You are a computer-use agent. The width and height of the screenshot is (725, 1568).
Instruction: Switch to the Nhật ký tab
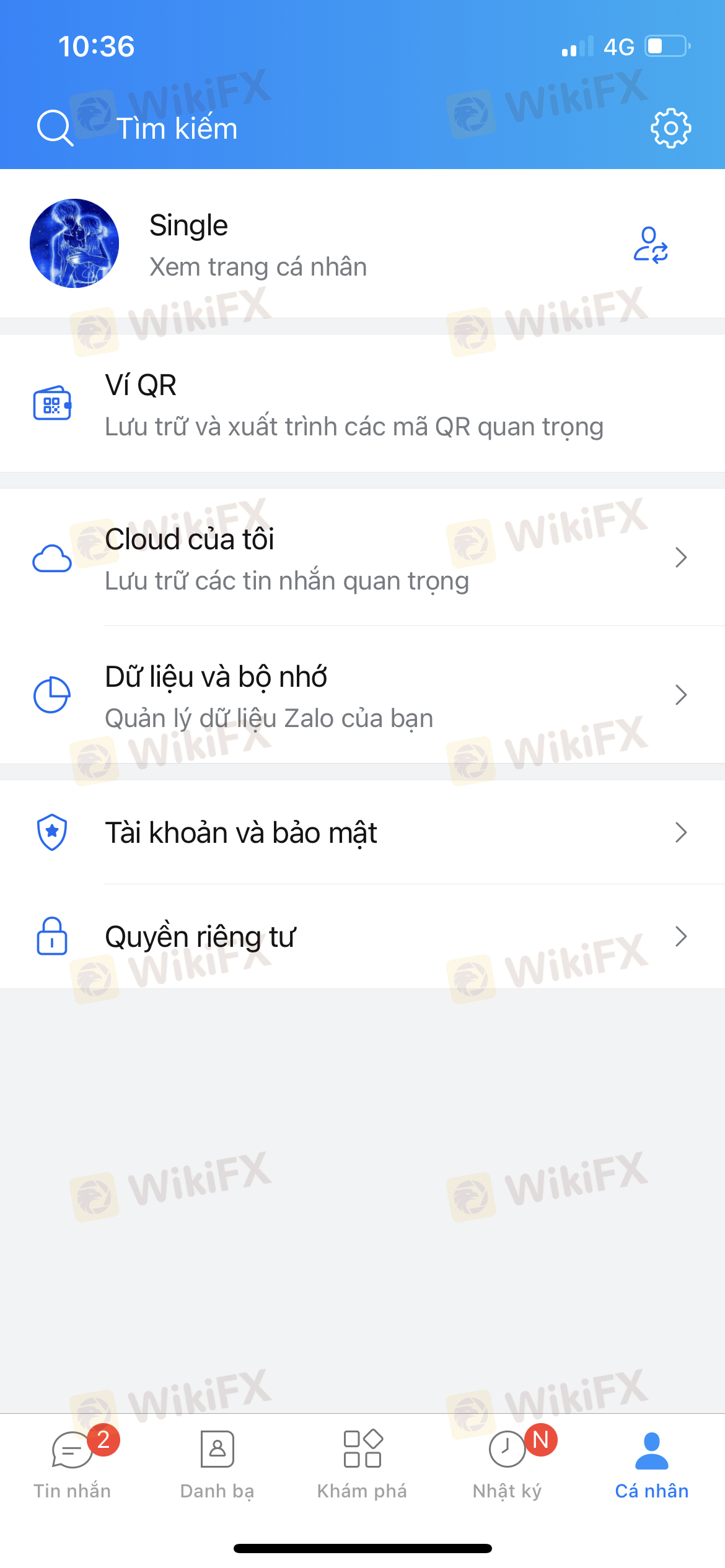[x=507, y=1464]
